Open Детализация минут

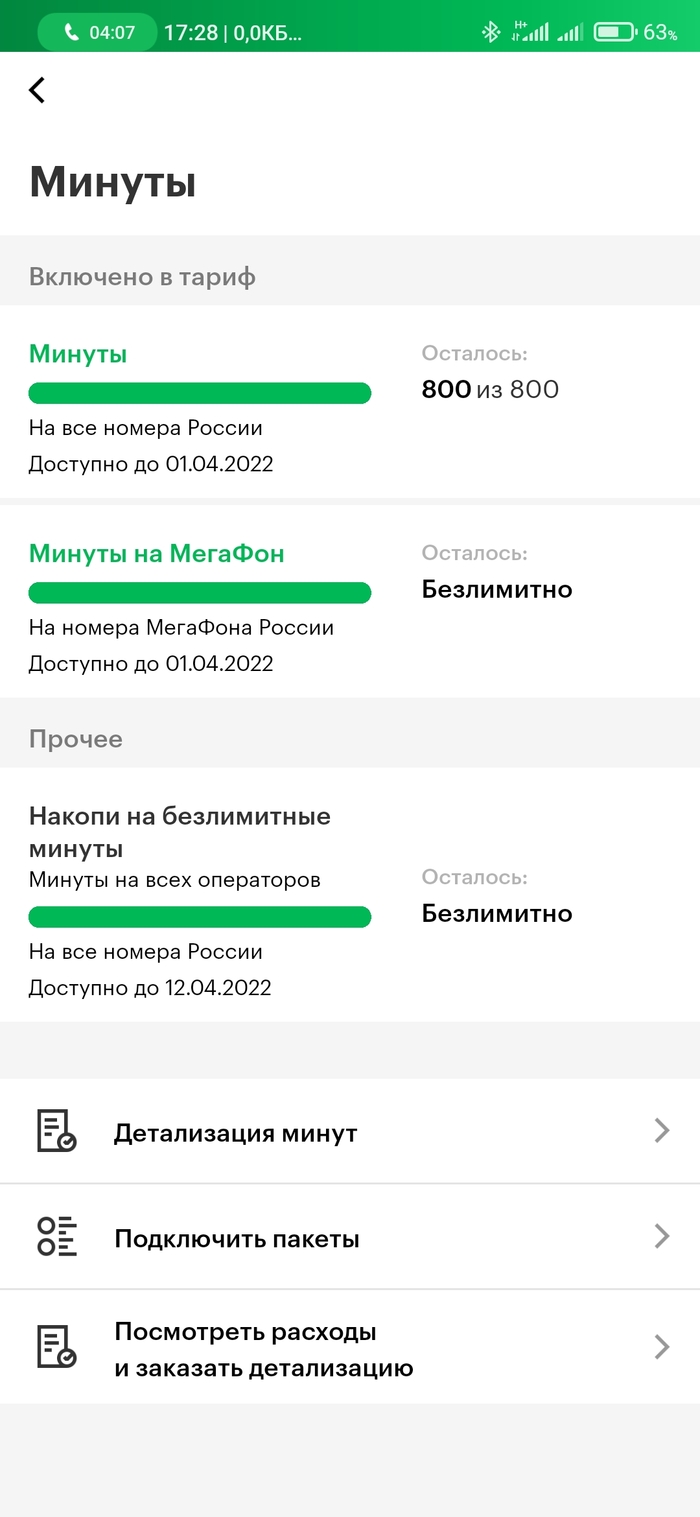tap(350, 1132)
